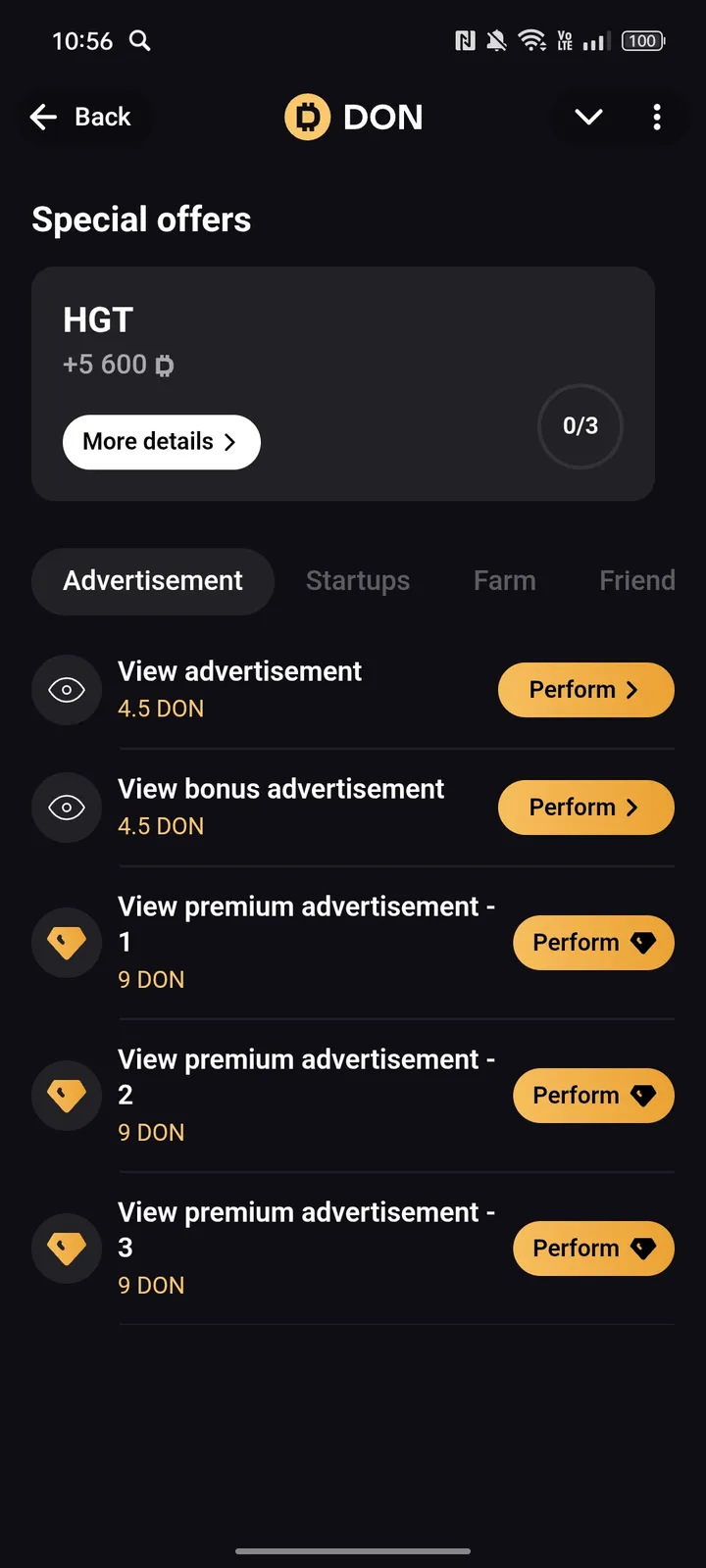706x1568 pixels.
Task: Click the back arrow icon
Action: coord(43,117)
